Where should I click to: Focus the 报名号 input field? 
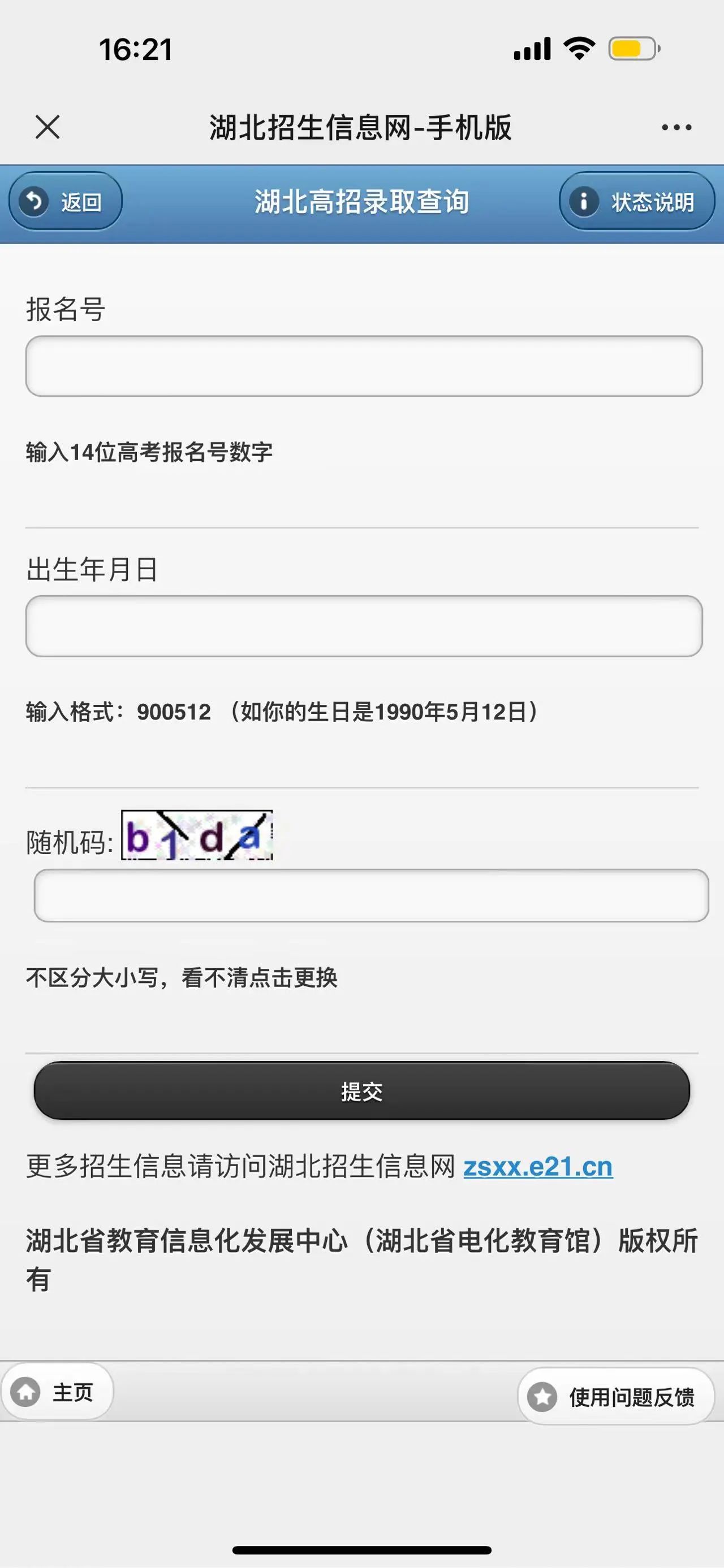click(364, 366)
